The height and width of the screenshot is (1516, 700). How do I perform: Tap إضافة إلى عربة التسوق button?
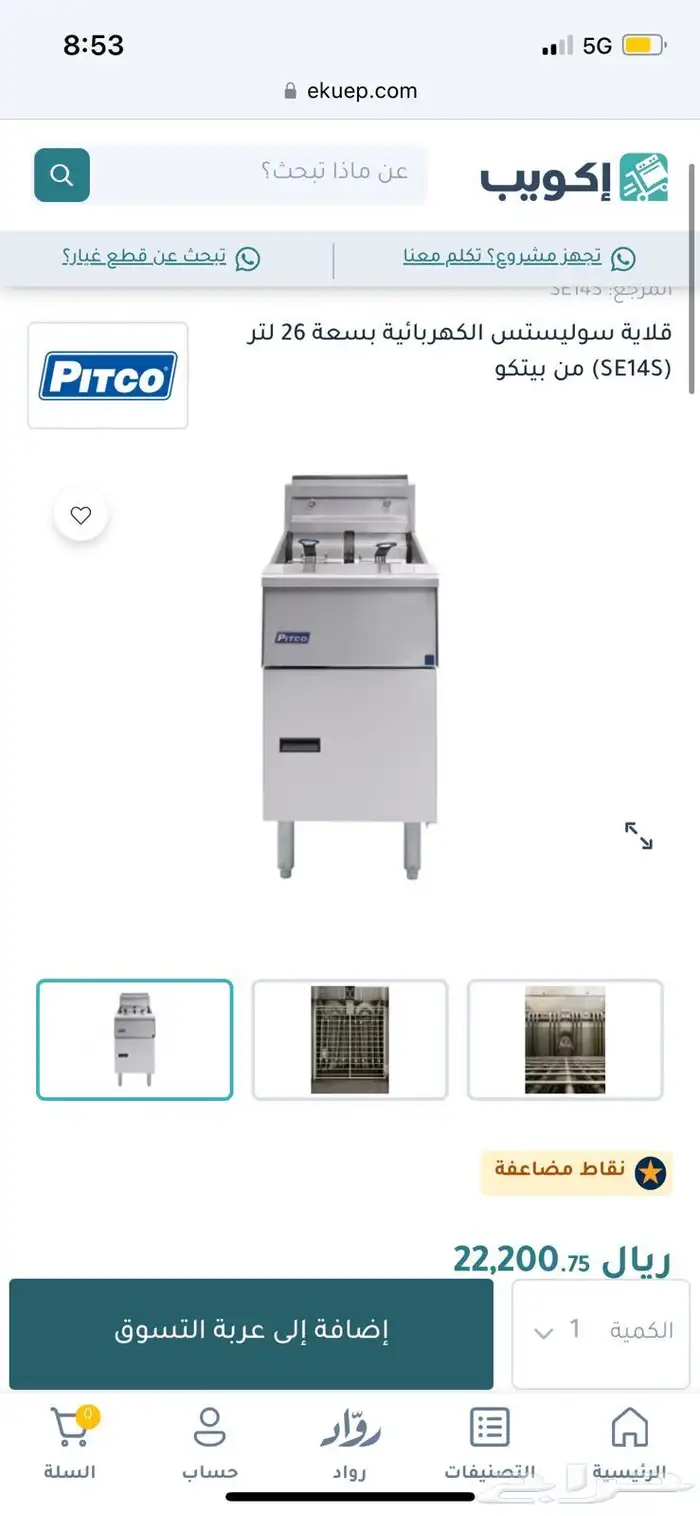(x=251, y=1331)
